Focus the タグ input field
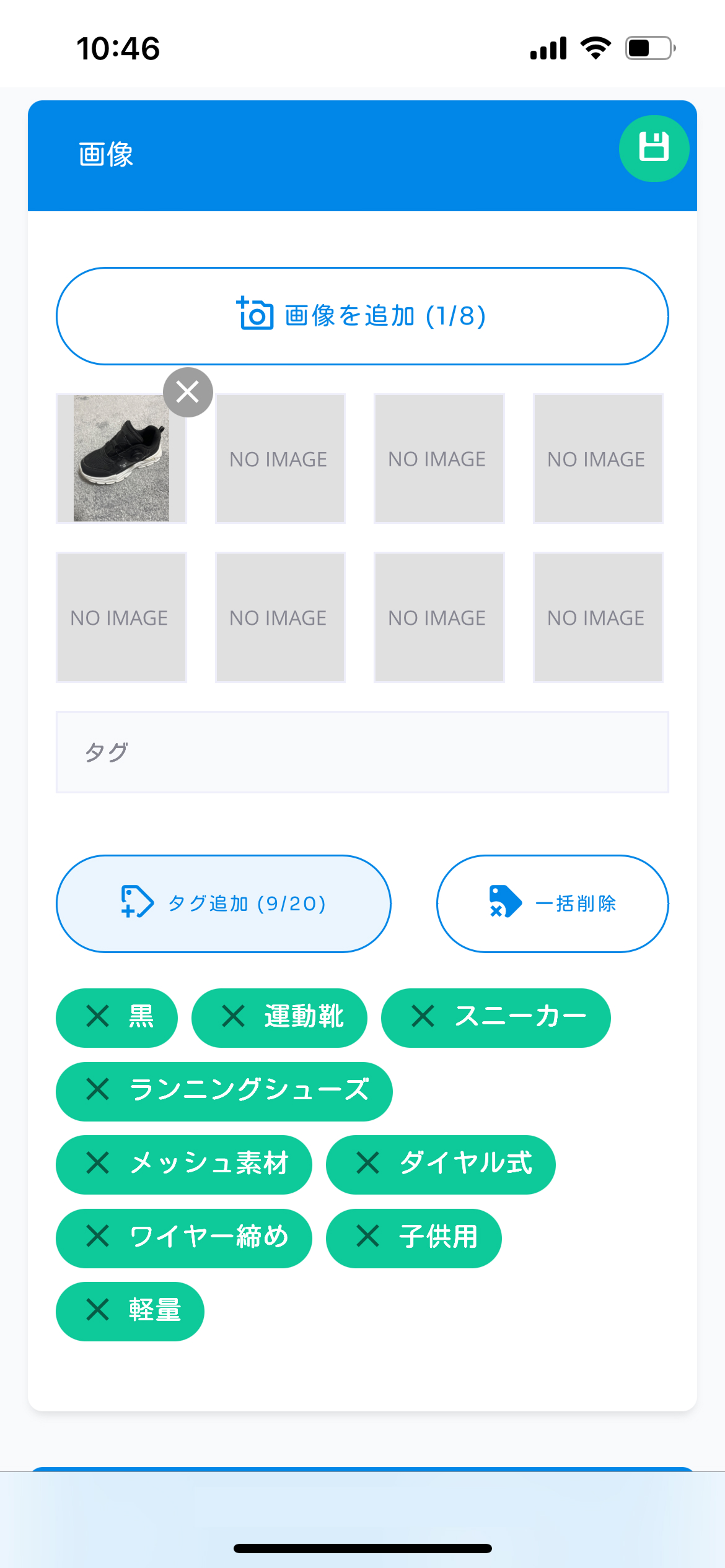 [x=362, y=752]
